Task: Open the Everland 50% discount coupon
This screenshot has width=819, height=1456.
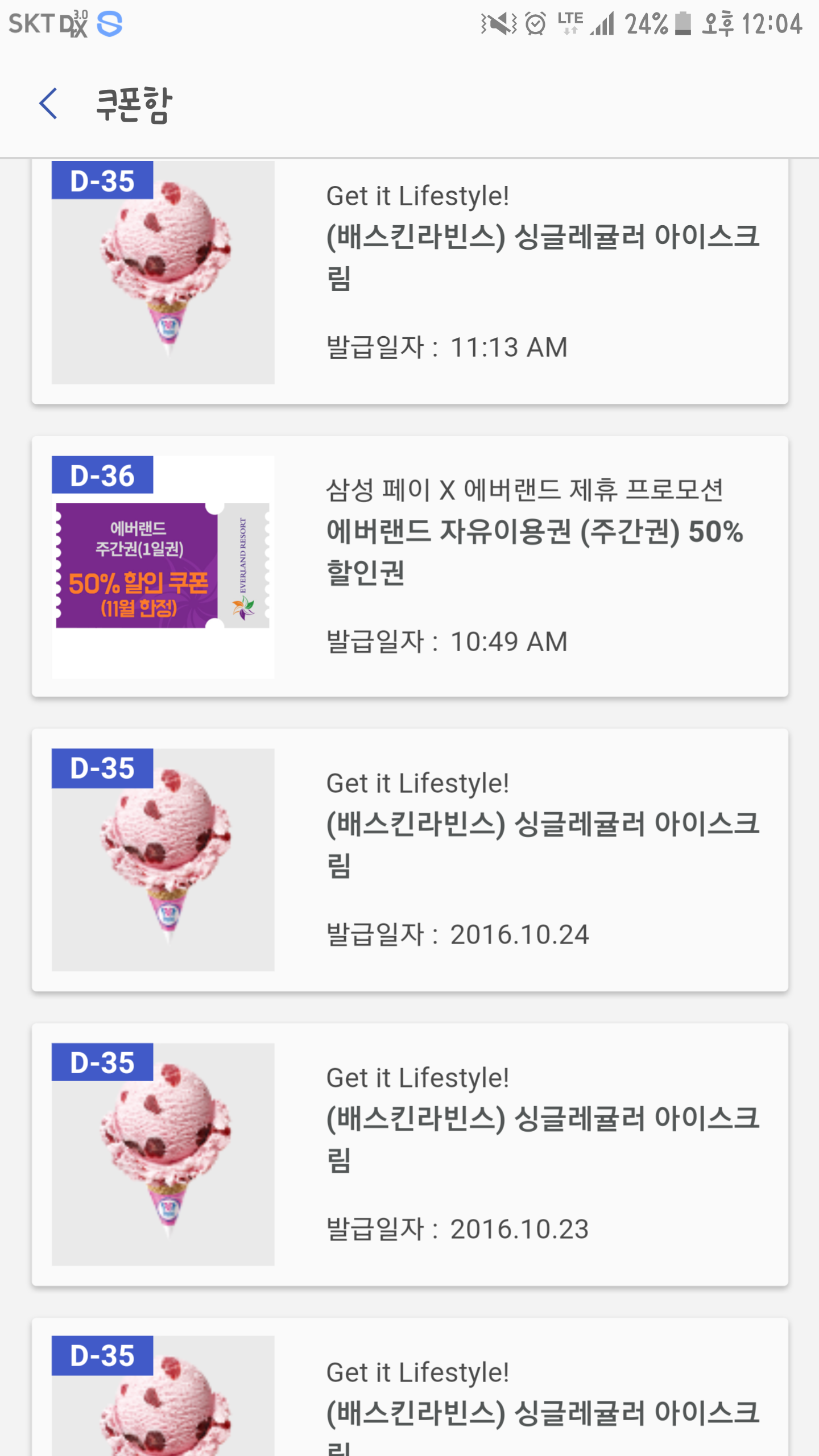Action: click(x=409, y=566)
